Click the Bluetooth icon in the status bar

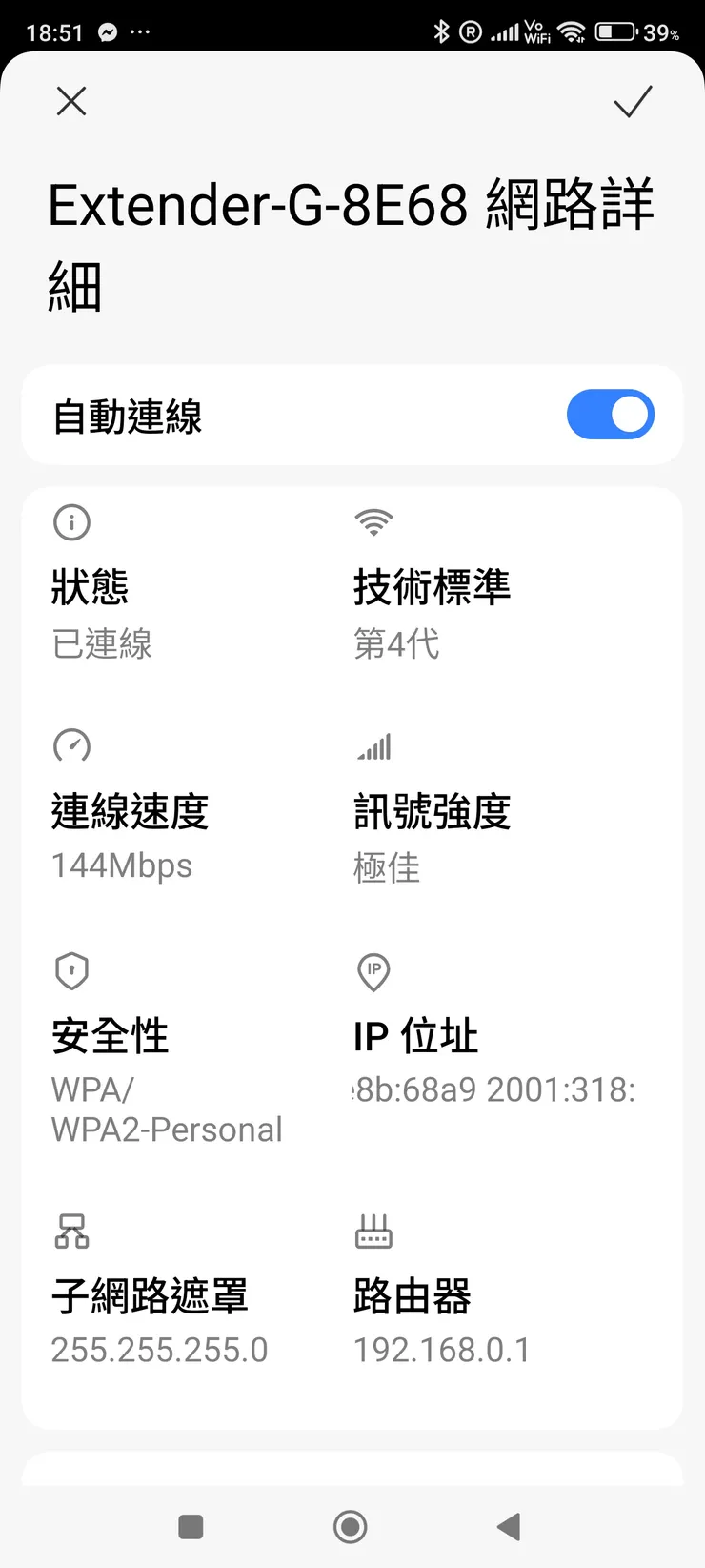click(x=439, y=31)
